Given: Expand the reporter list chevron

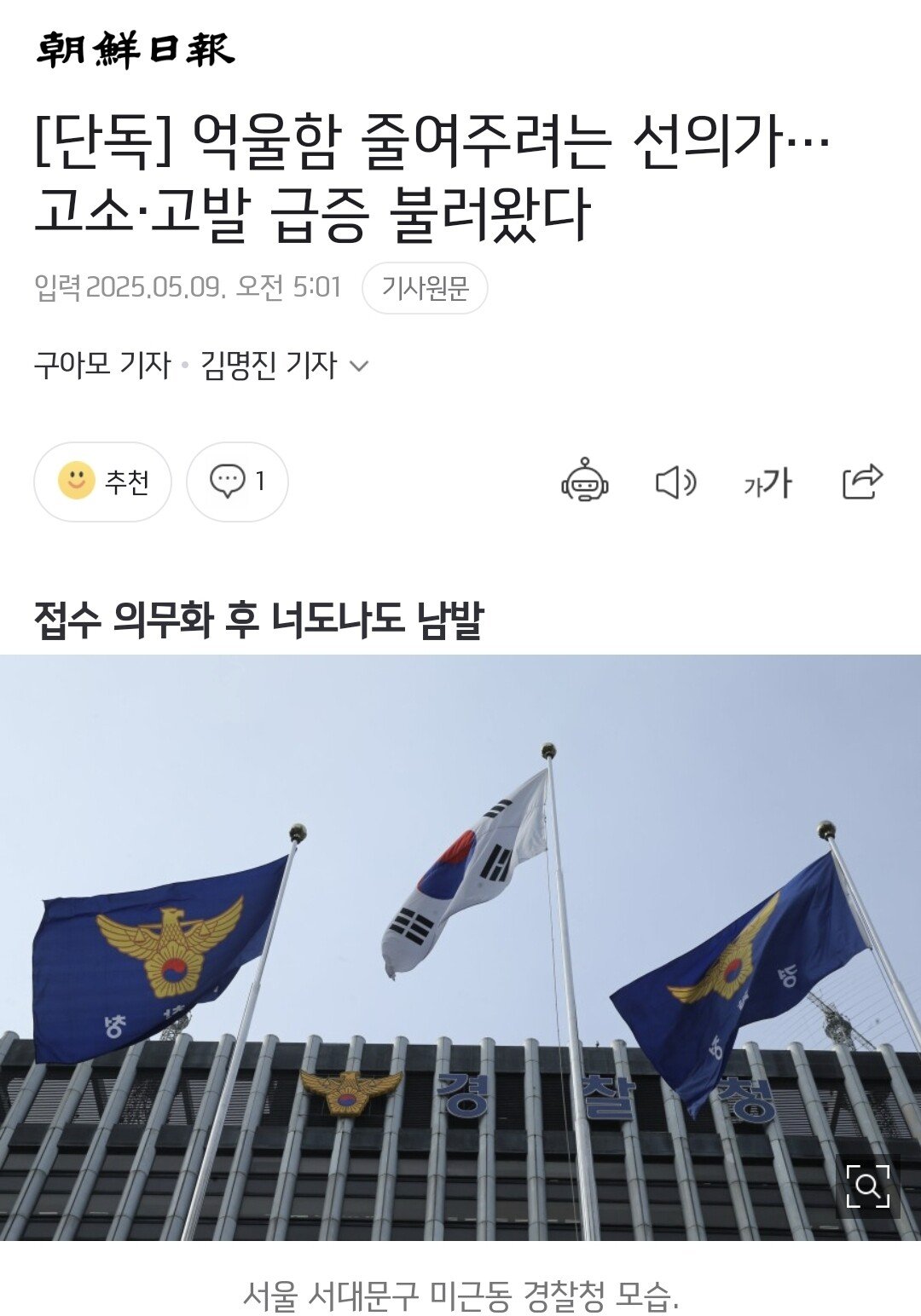Looking at the screenshot, I should tap(359, 367).
